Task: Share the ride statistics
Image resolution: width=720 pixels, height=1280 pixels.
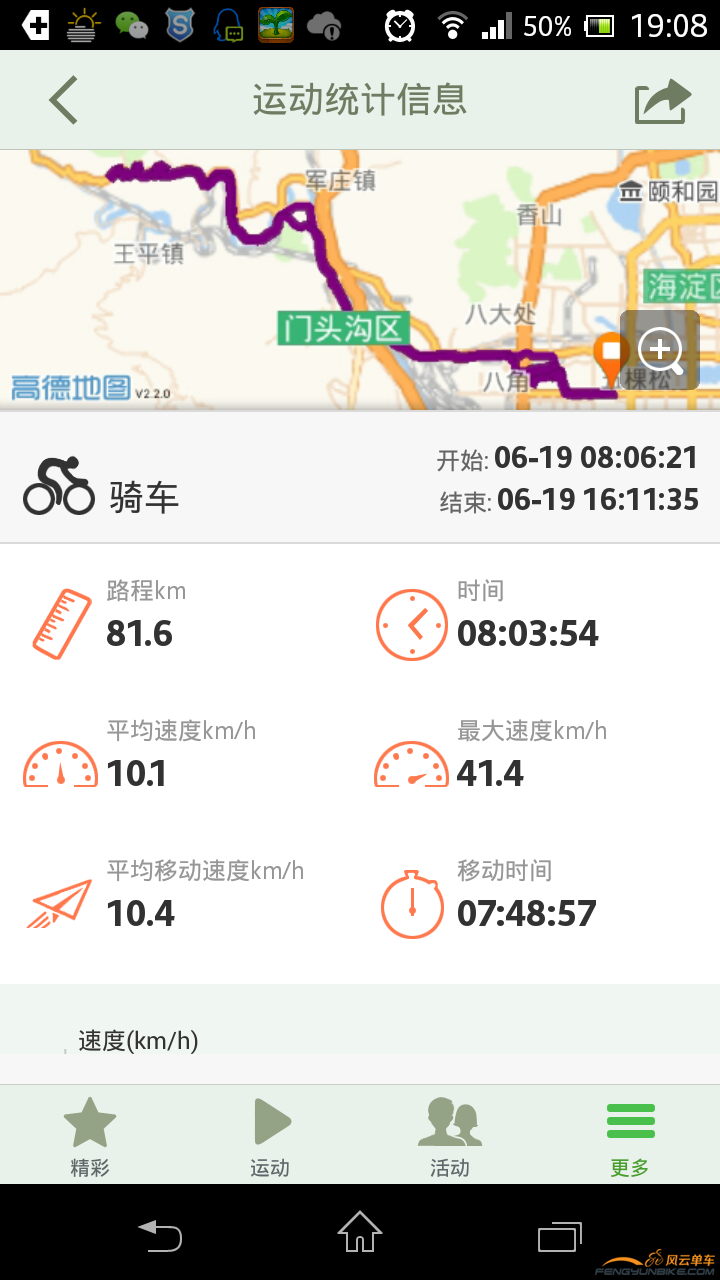Action: pyautogui.click(x=662, y=100)
